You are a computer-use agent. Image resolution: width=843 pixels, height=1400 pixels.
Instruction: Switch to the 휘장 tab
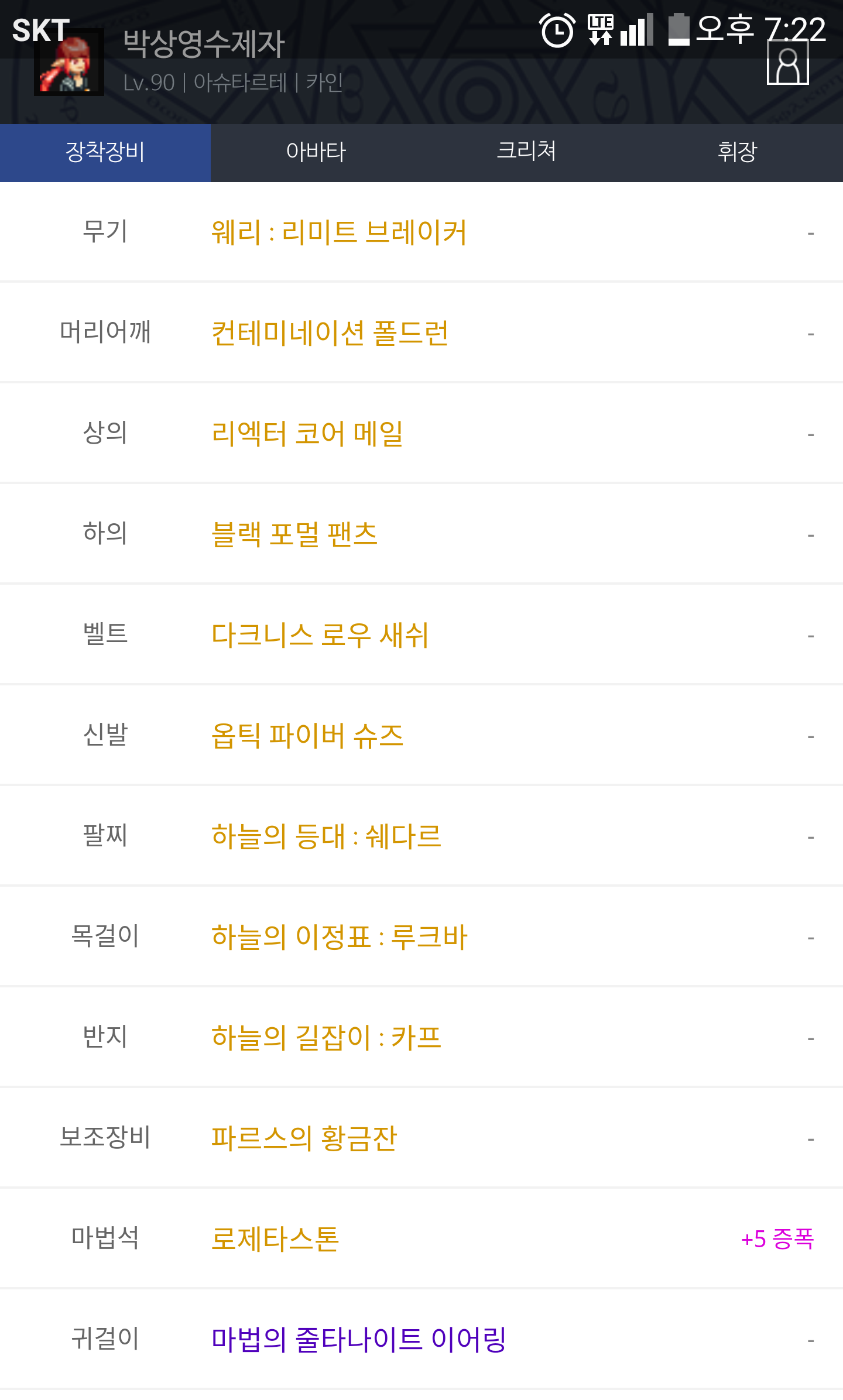coord(737,152)
